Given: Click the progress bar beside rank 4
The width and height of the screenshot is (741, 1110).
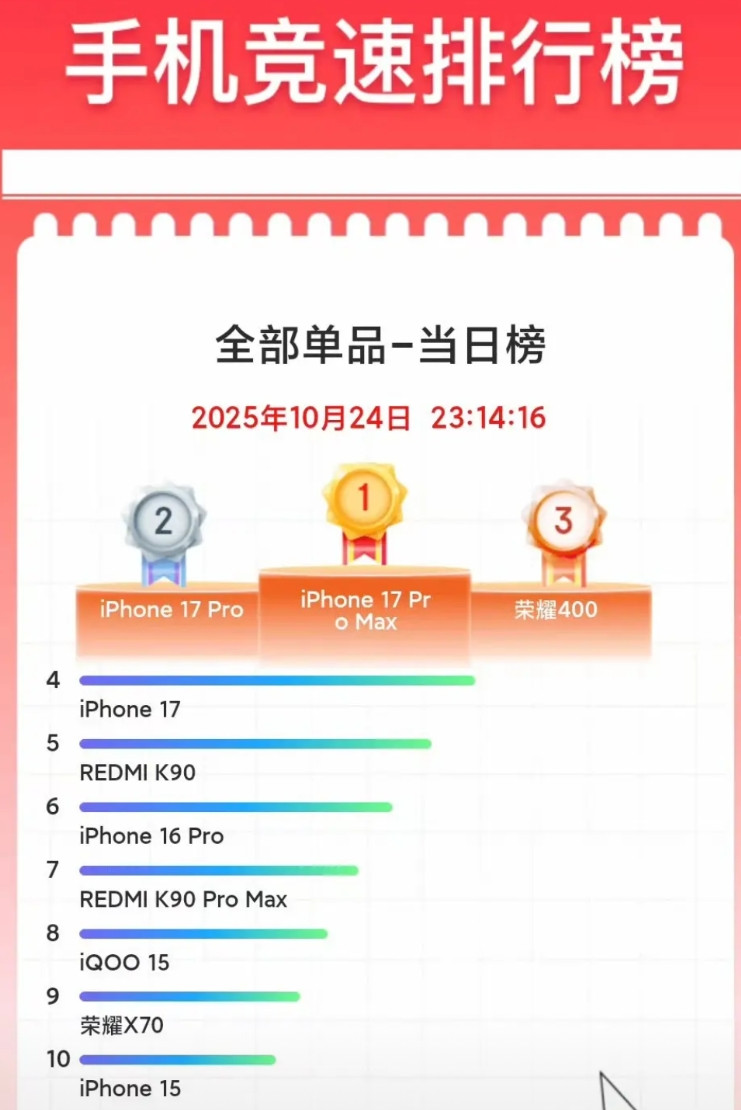Looking at the screenshot, I should tap(275, 680).
